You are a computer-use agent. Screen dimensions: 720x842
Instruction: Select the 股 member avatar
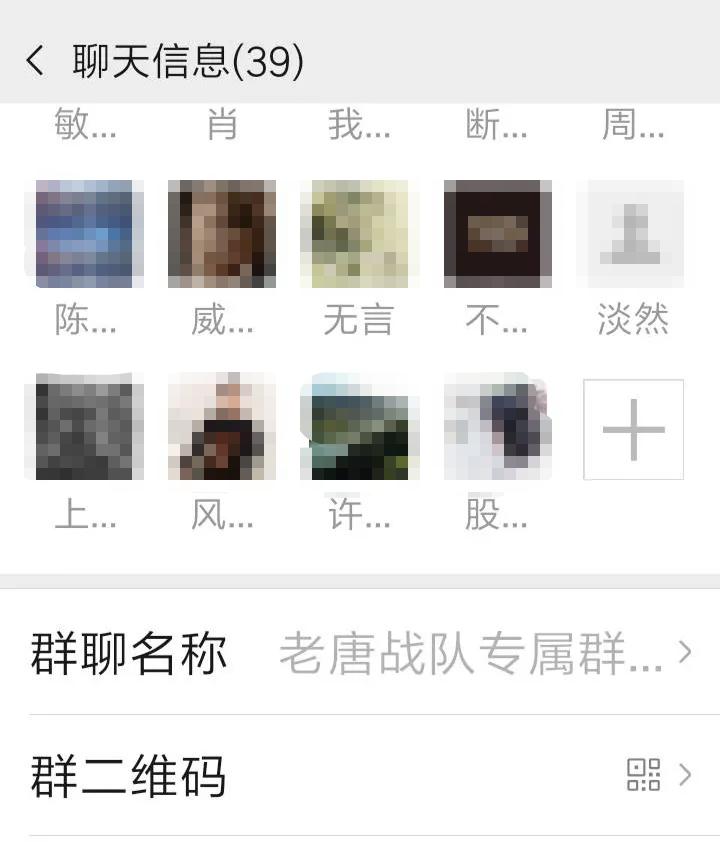tap(495, 428)
